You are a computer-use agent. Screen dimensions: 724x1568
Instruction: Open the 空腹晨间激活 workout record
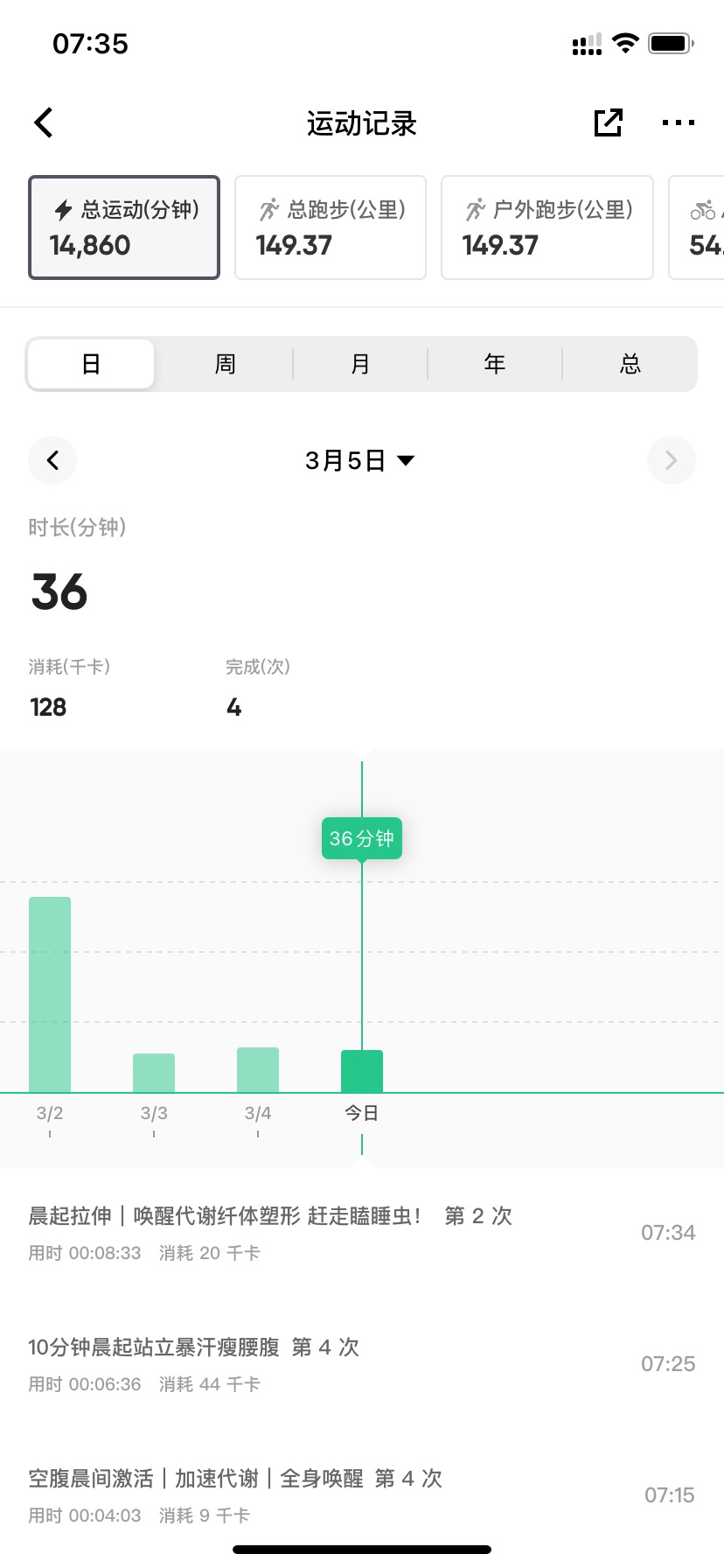[362, 1495]
